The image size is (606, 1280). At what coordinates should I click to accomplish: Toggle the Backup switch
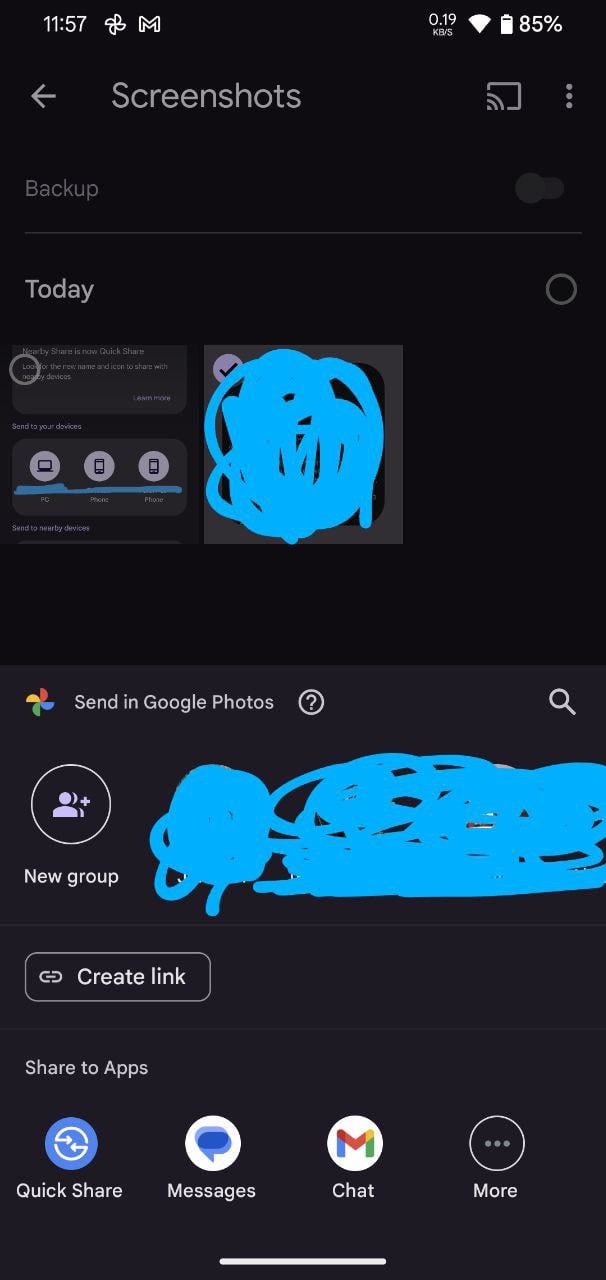(541, 188)
